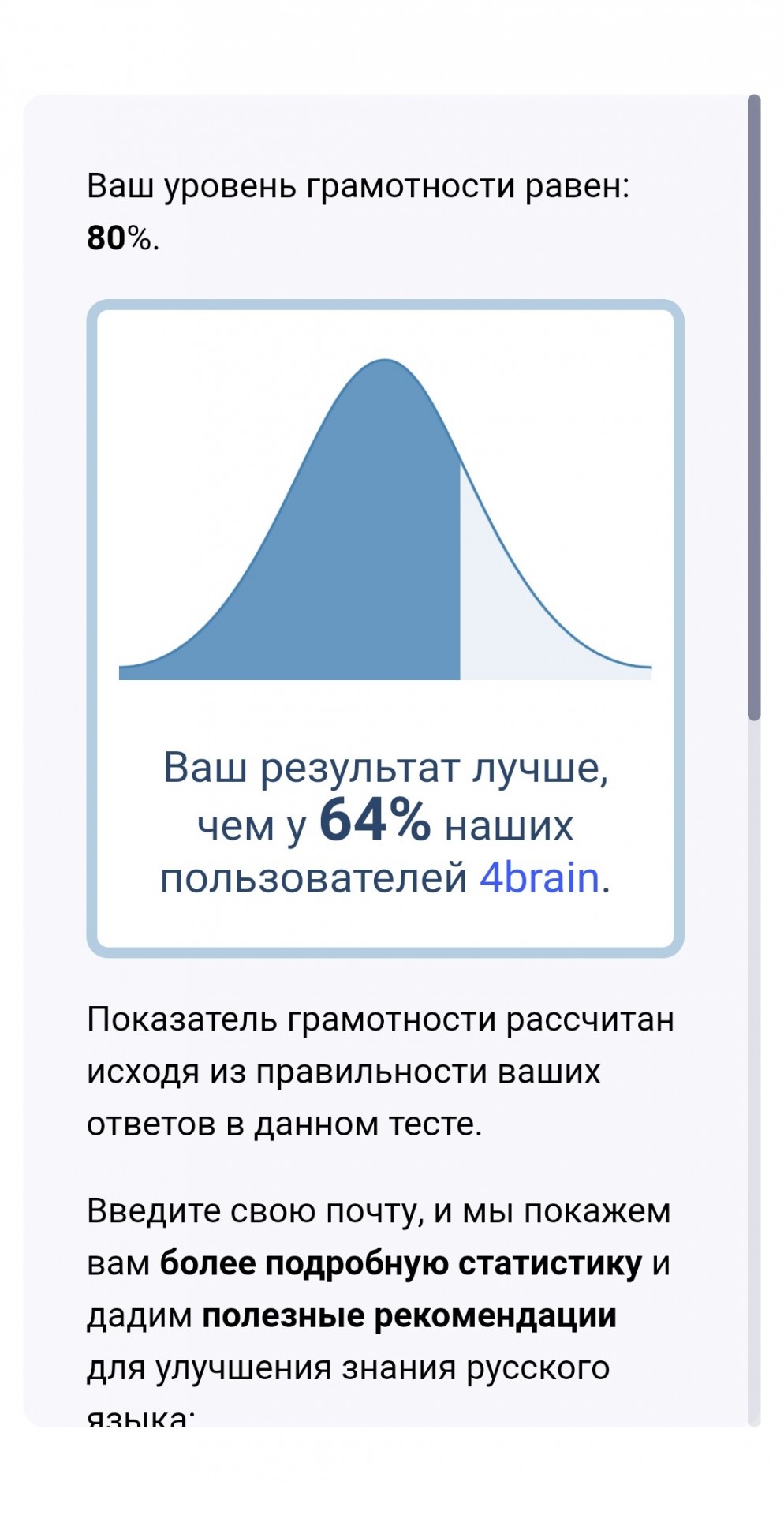
Task: Open the 4brain link
Action: point(539,878)
